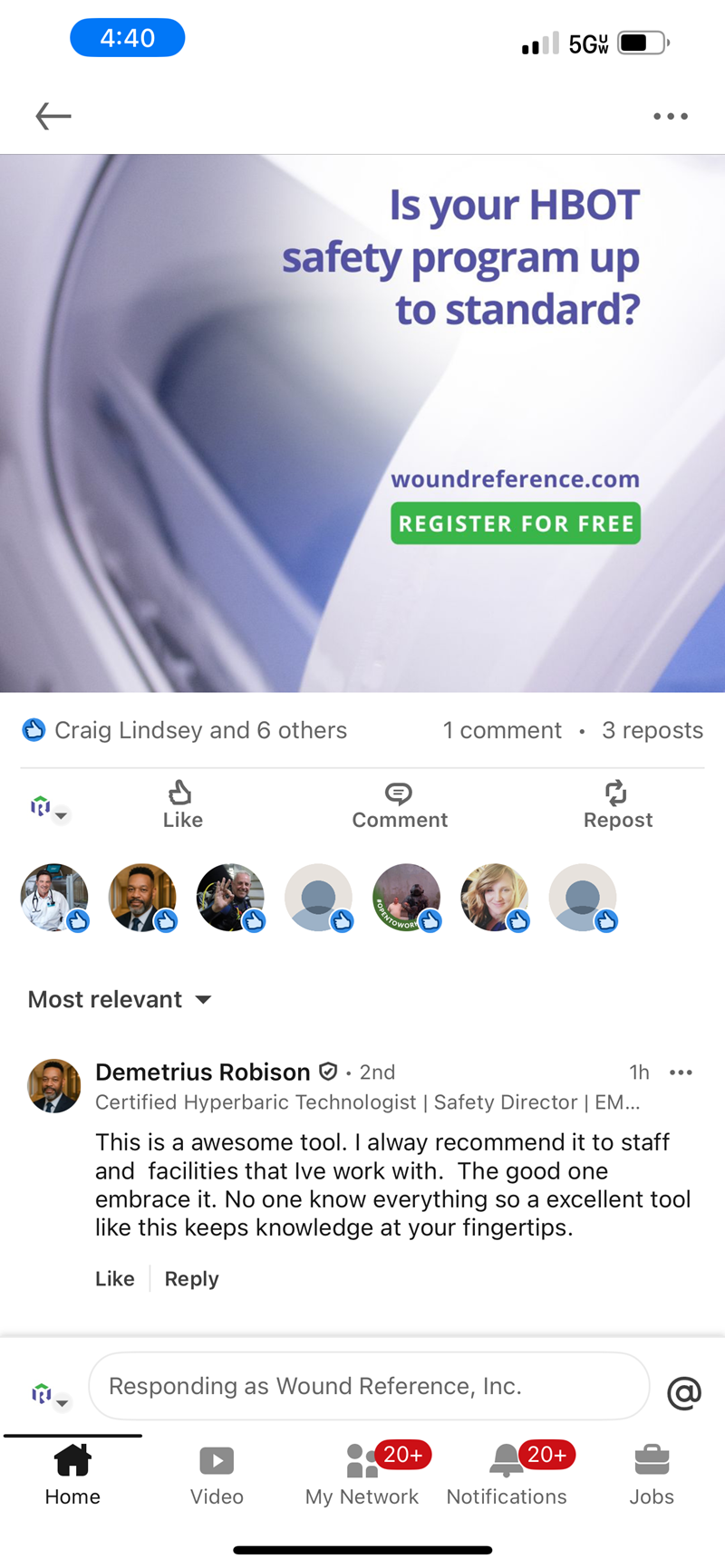
Task: Open the post overflow menu
Action: 670,116
